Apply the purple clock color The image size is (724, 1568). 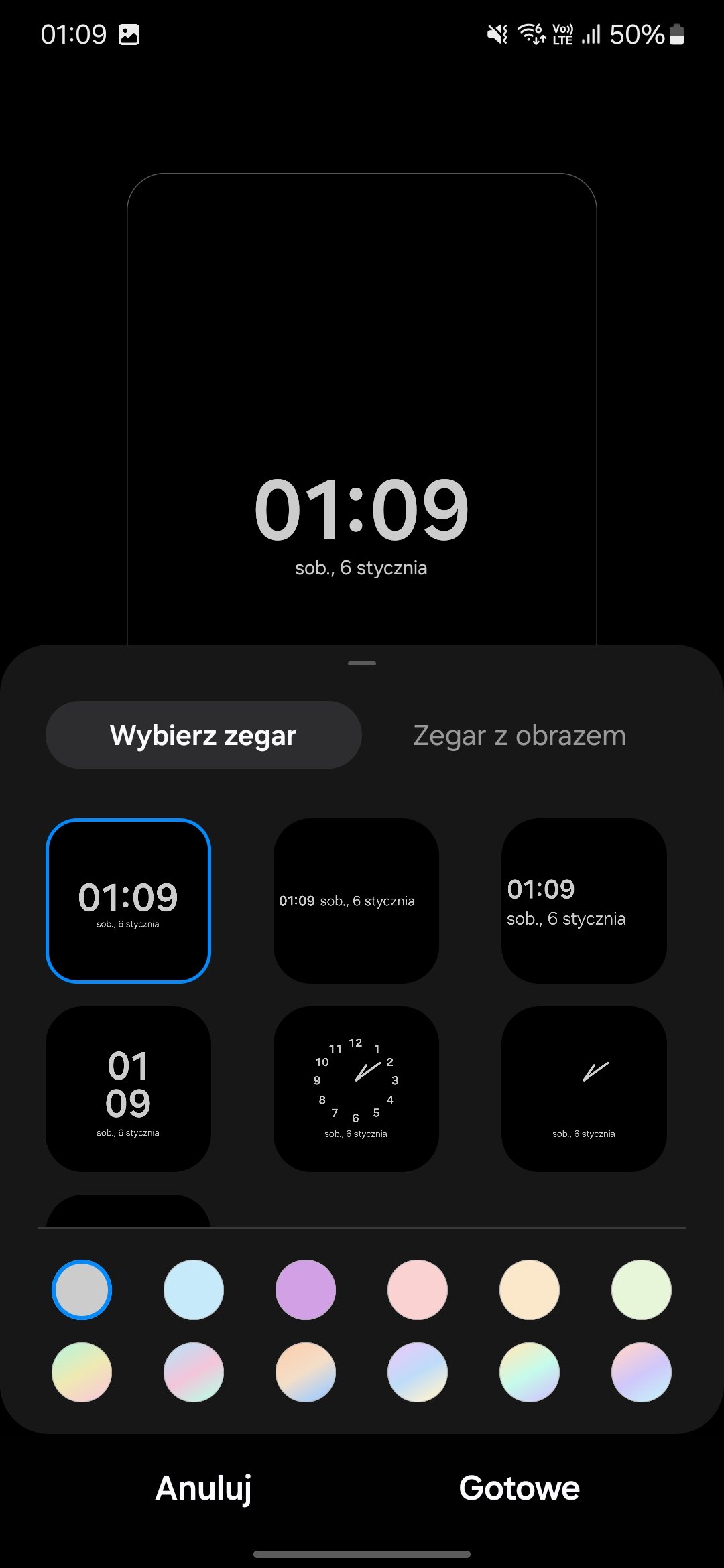(306, 1290)
